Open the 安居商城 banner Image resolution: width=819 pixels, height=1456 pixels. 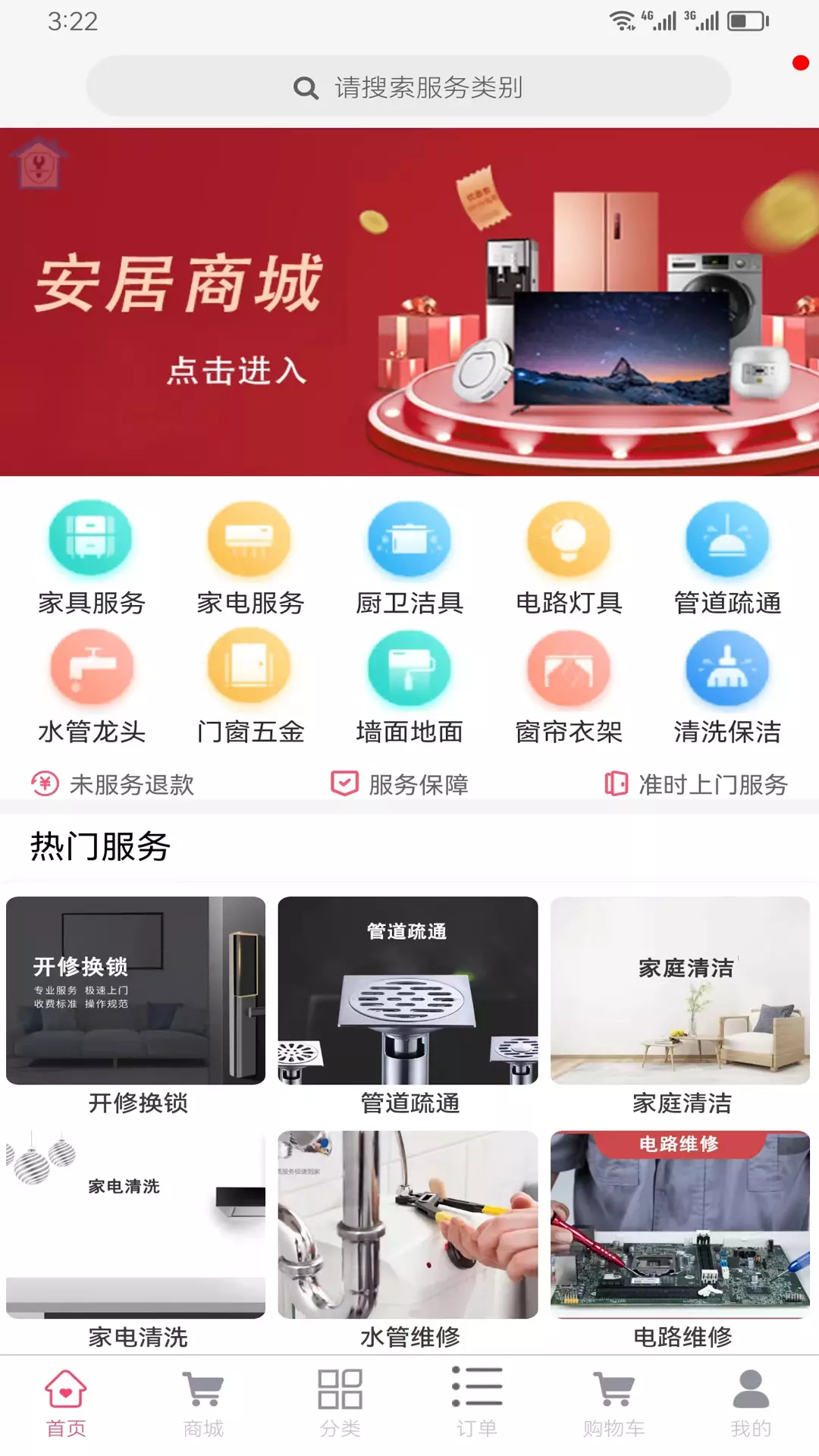point(409,302)
